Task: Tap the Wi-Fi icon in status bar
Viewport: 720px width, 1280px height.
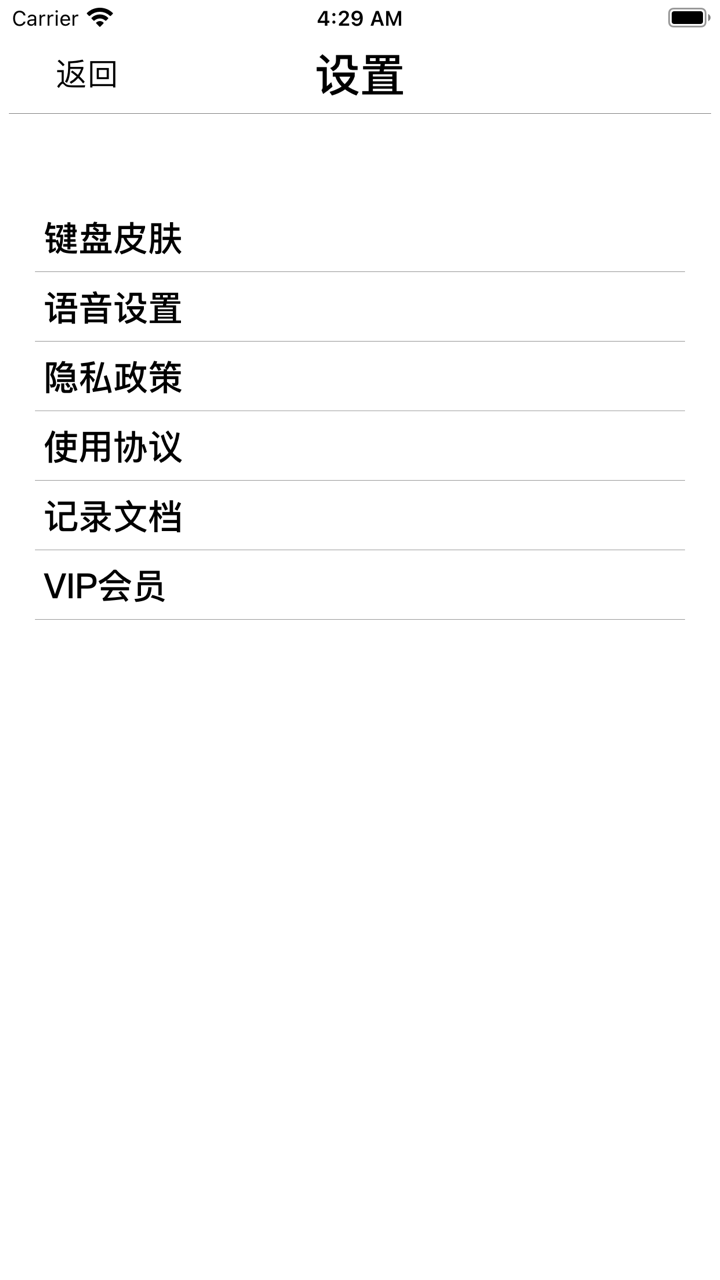Action: 98,17
